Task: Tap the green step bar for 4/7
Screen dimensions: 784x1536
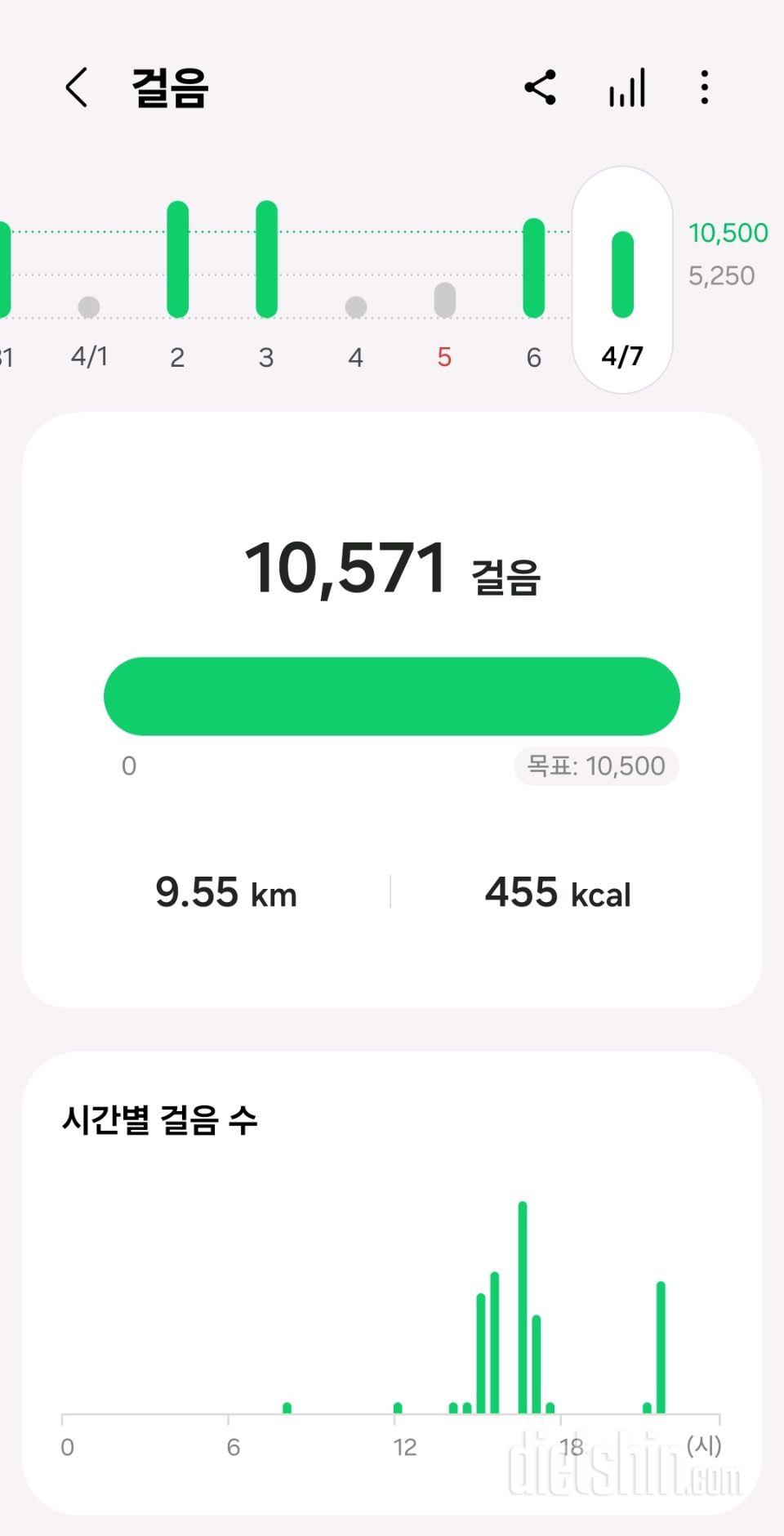Action: click(x=622, y=274)
